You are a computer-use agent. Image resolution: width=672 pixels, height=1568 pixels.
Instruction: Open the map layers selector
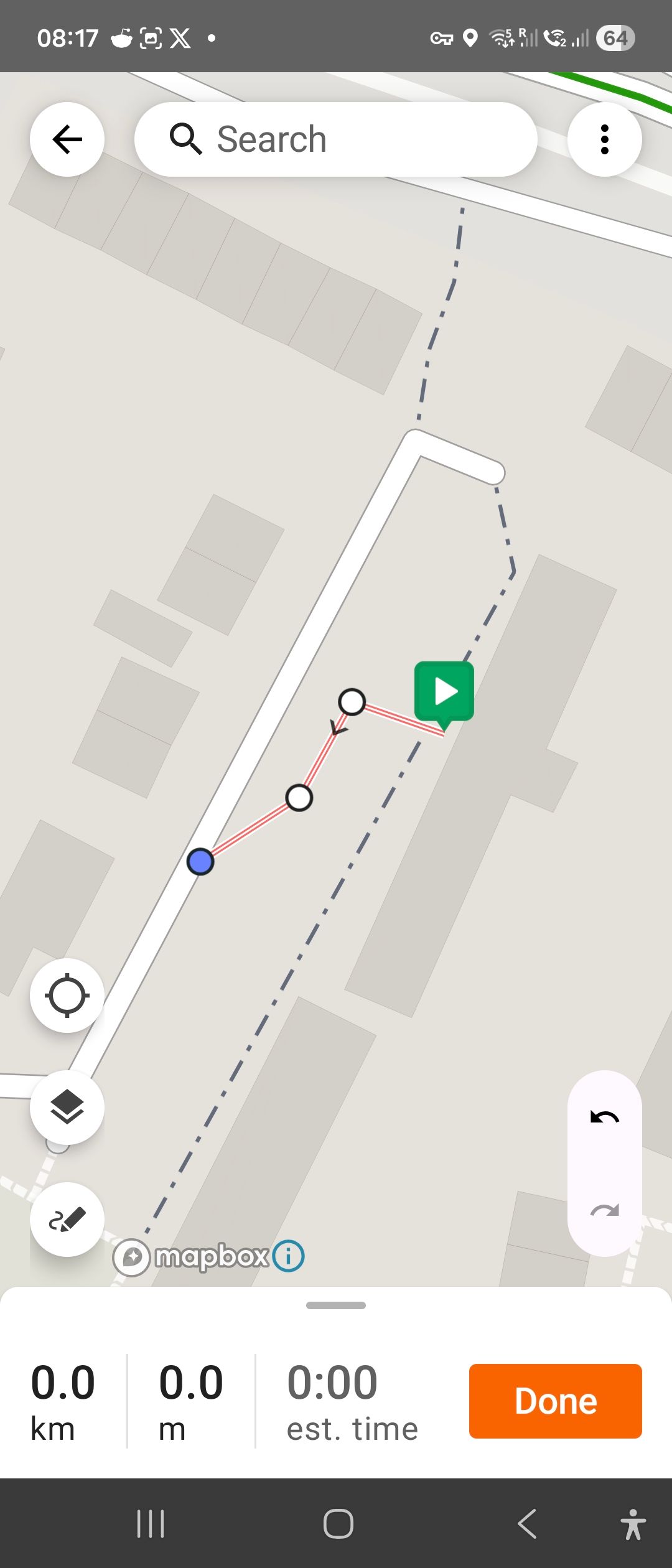click(x=67, y=1108)
